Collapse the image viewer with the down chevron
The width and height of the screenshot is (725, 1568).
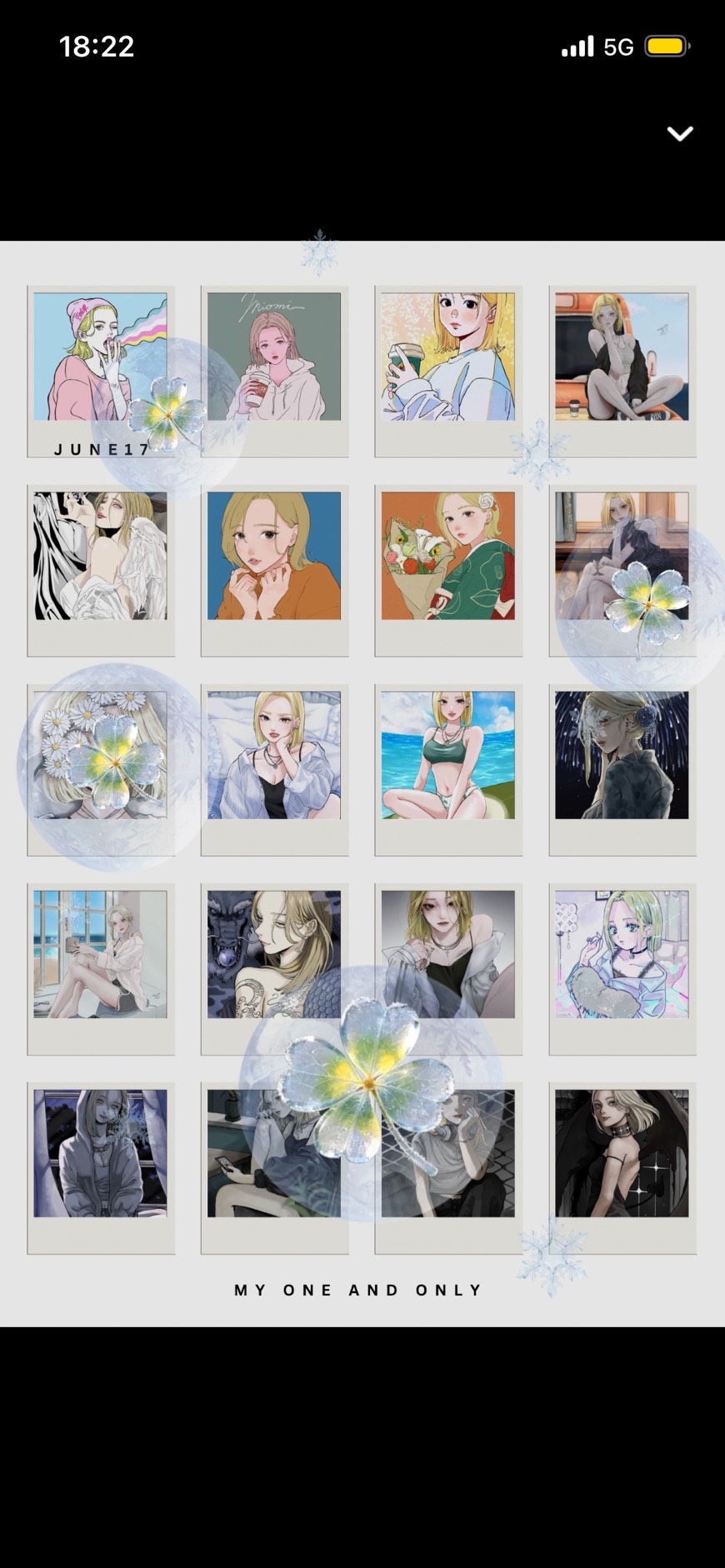pos(680,133)
